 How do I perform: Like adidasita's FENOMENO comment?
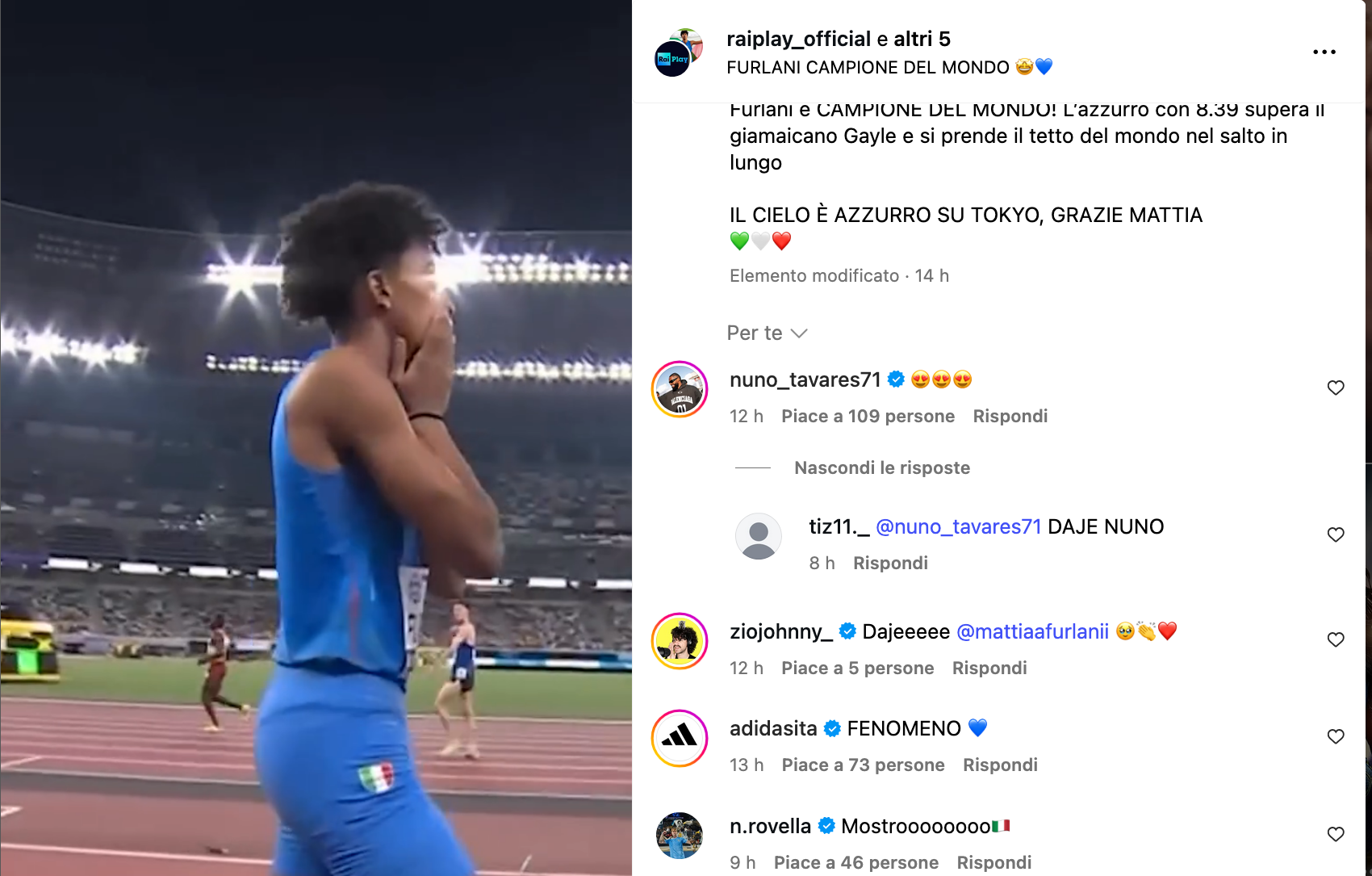1336,736
